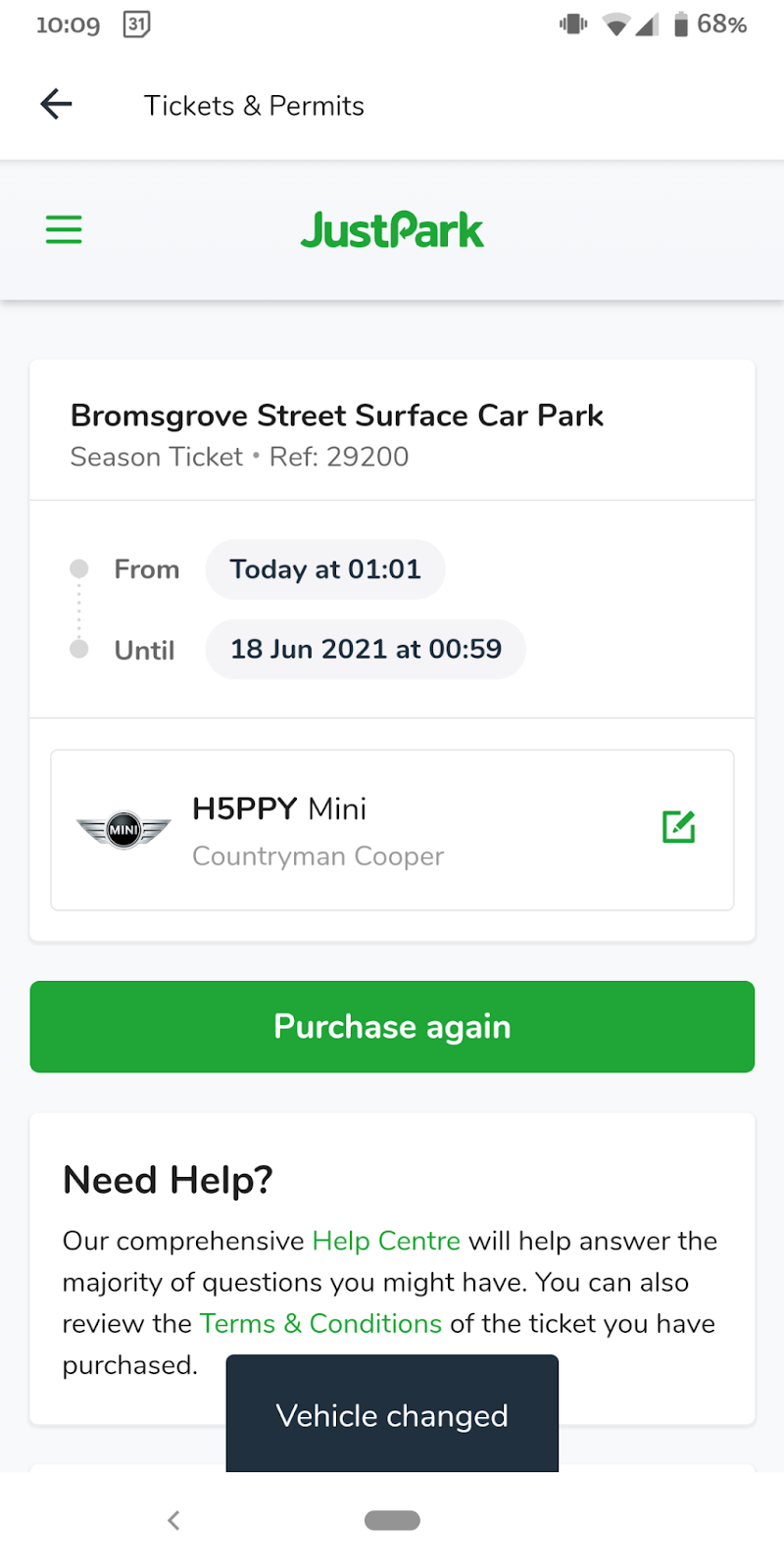784x1568 pixels.
Task: Tap the Wi-Fi icon in status bar
Action: pos(616,24)
